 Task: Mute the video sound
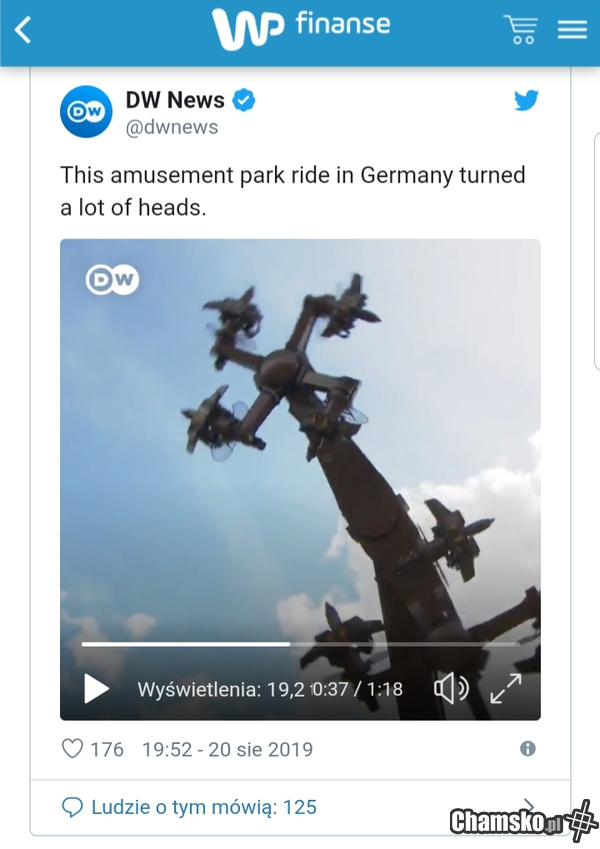[x=450, y=688]
